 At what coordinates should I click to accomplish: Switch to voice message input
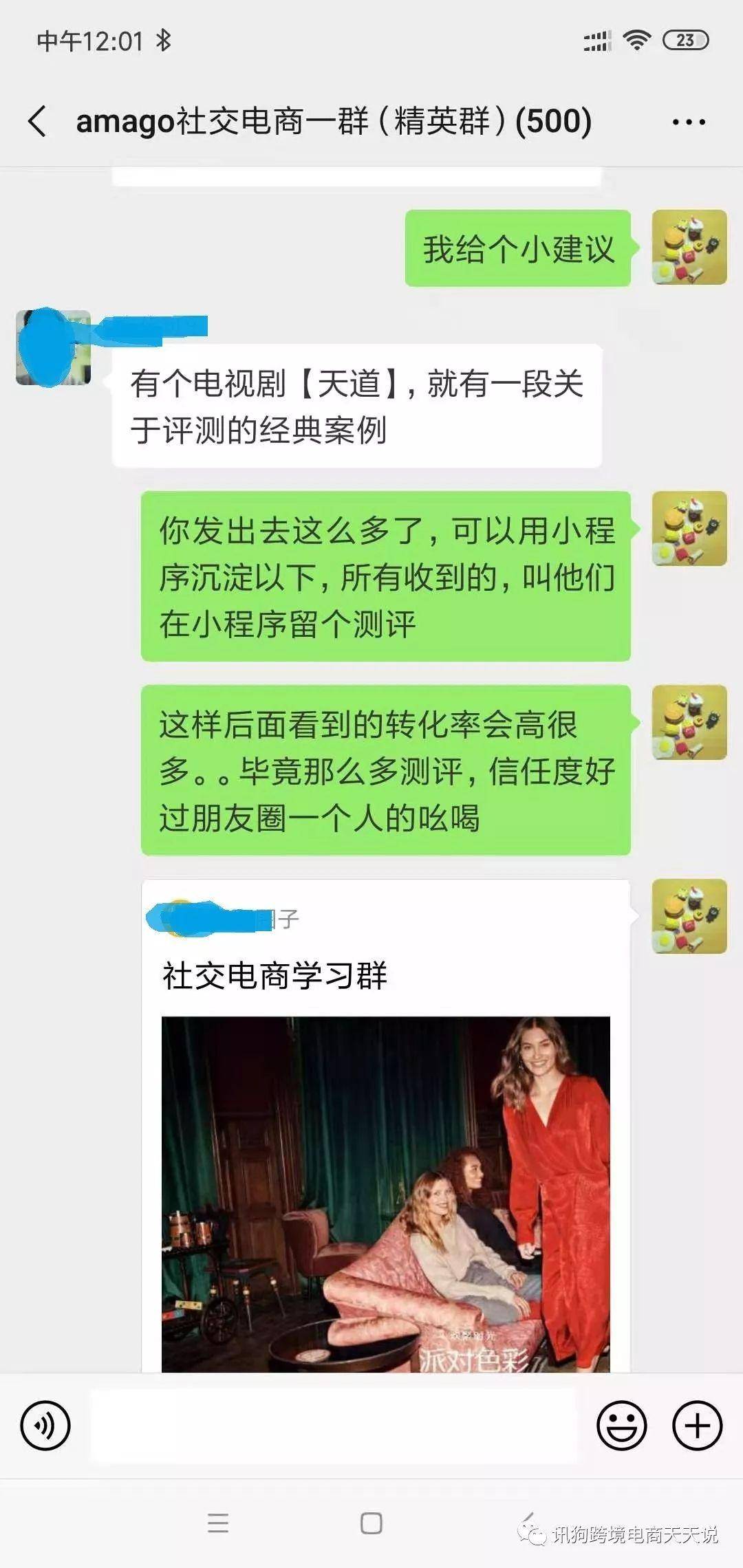[45, 1426]
